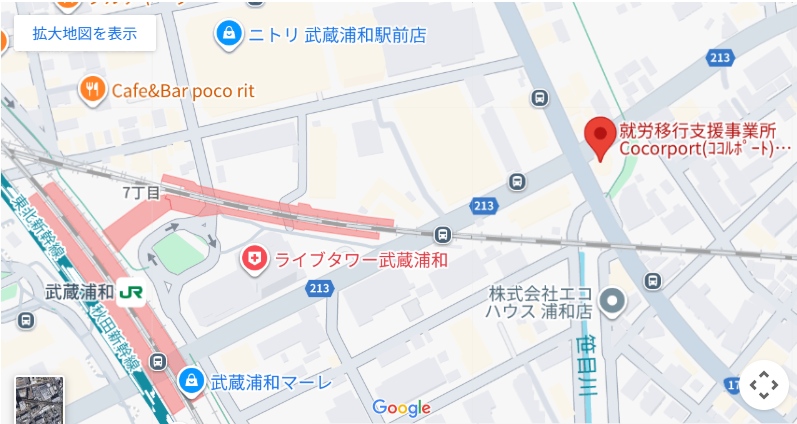The image size is (797, 424).
Task: Tap the 武蔵浦和 JR station icon
Action: pos(129,292)
